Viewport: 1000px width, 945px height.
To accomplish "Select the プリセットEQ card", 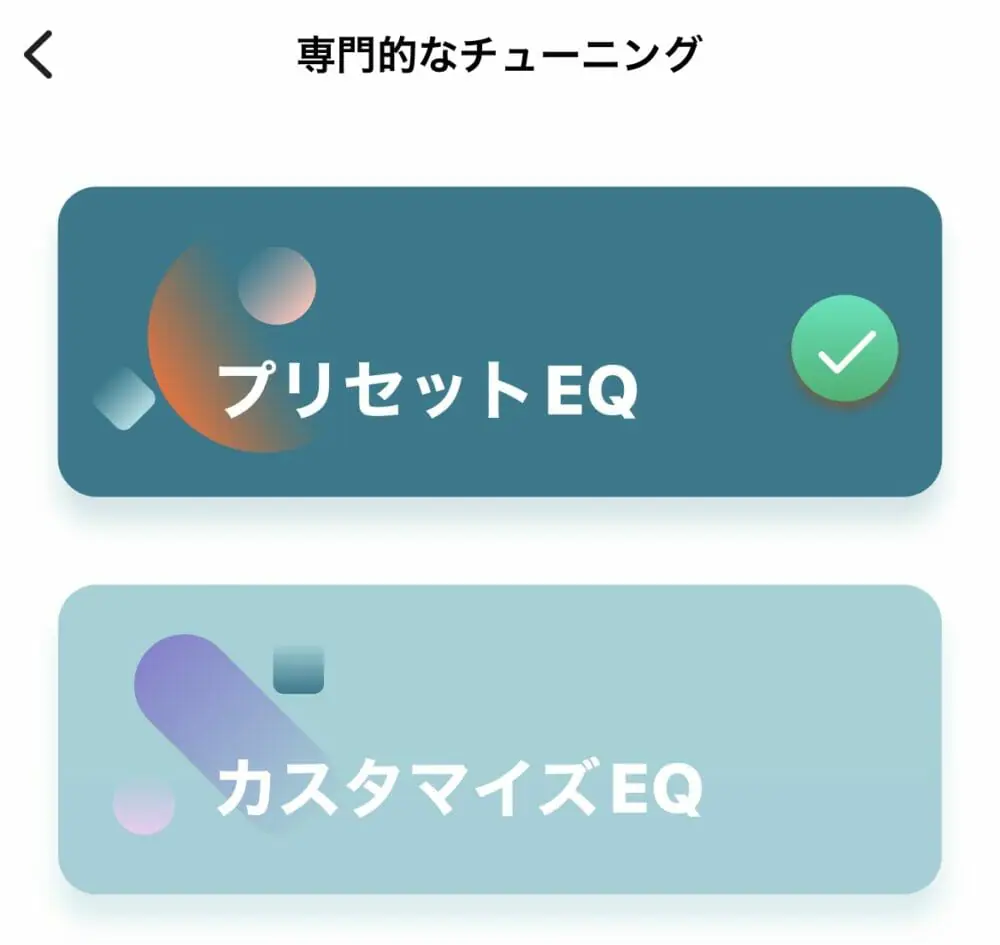I will [498, 341].
